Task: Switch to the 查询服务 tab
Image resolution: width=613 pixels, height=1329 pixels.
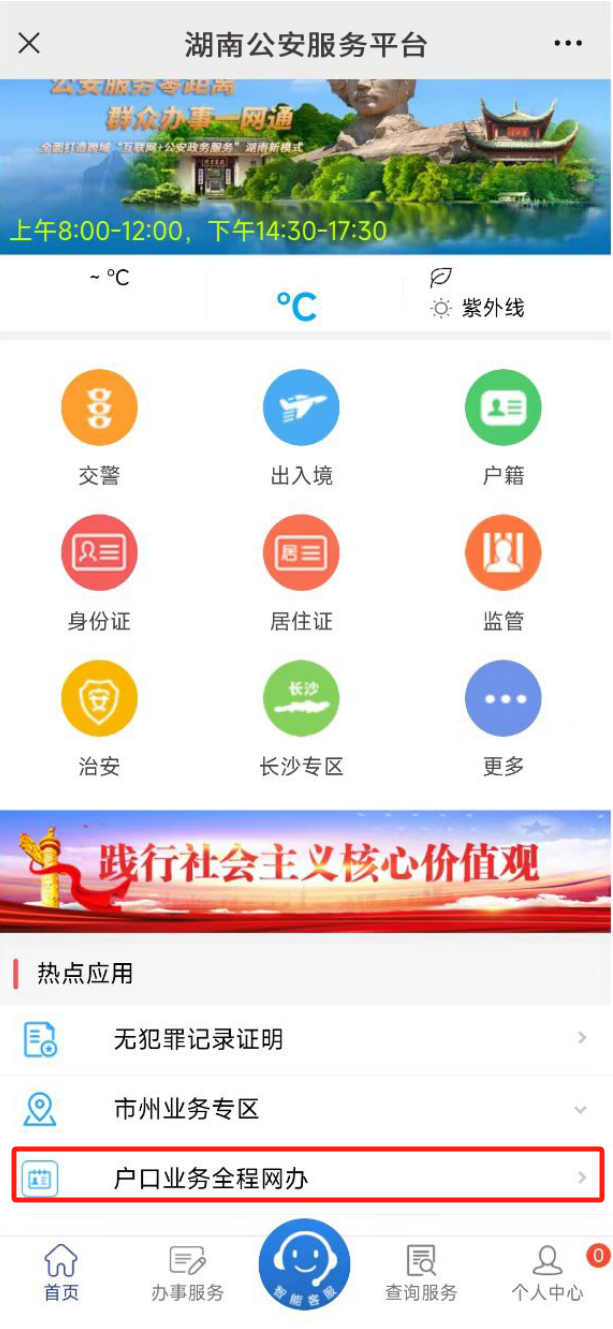Action: (421, 1273)
